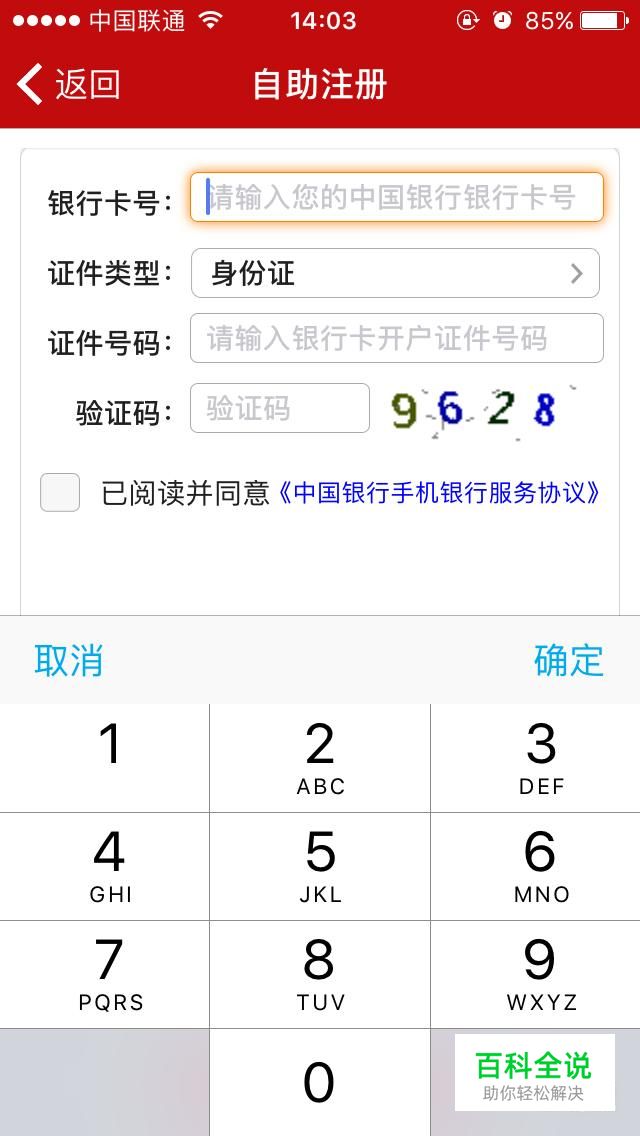Check the 已阅读并同意 agreement checkbox

60,493
